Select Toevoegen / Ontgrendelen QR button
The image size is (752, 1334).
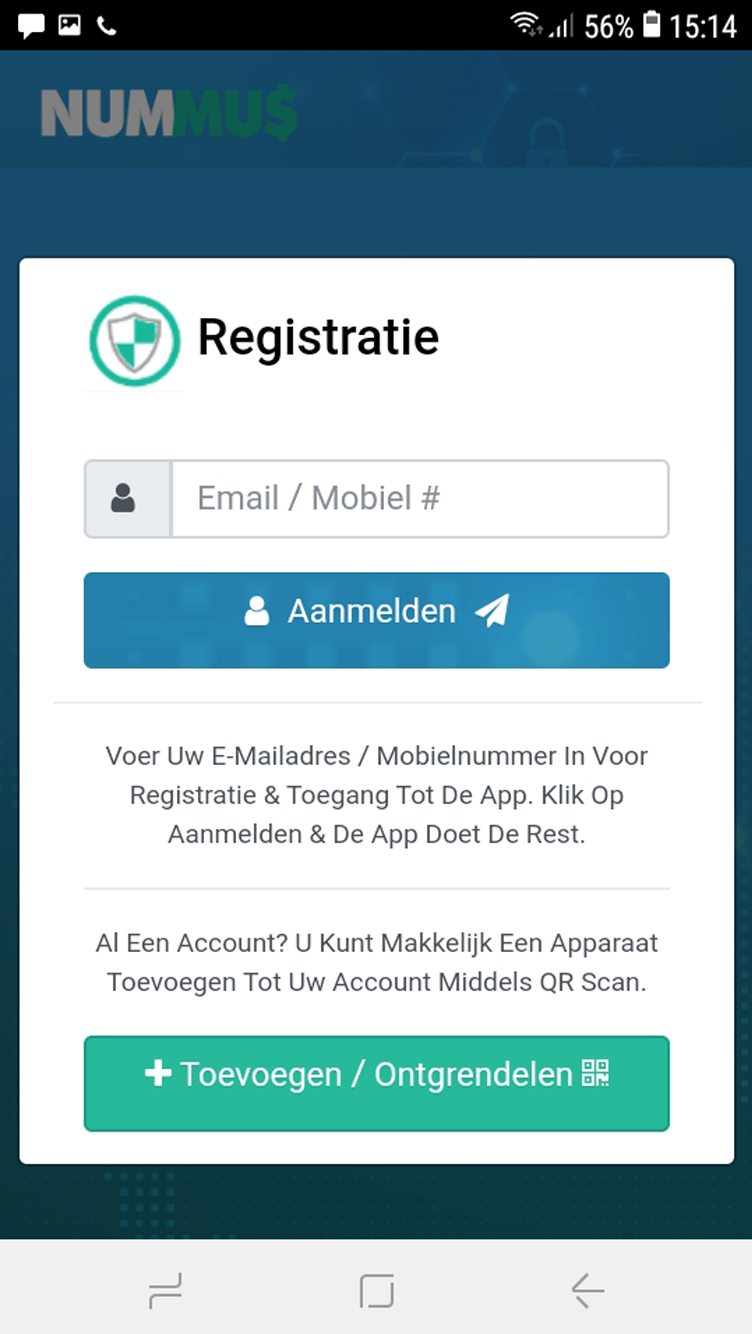coord(376,1084)
